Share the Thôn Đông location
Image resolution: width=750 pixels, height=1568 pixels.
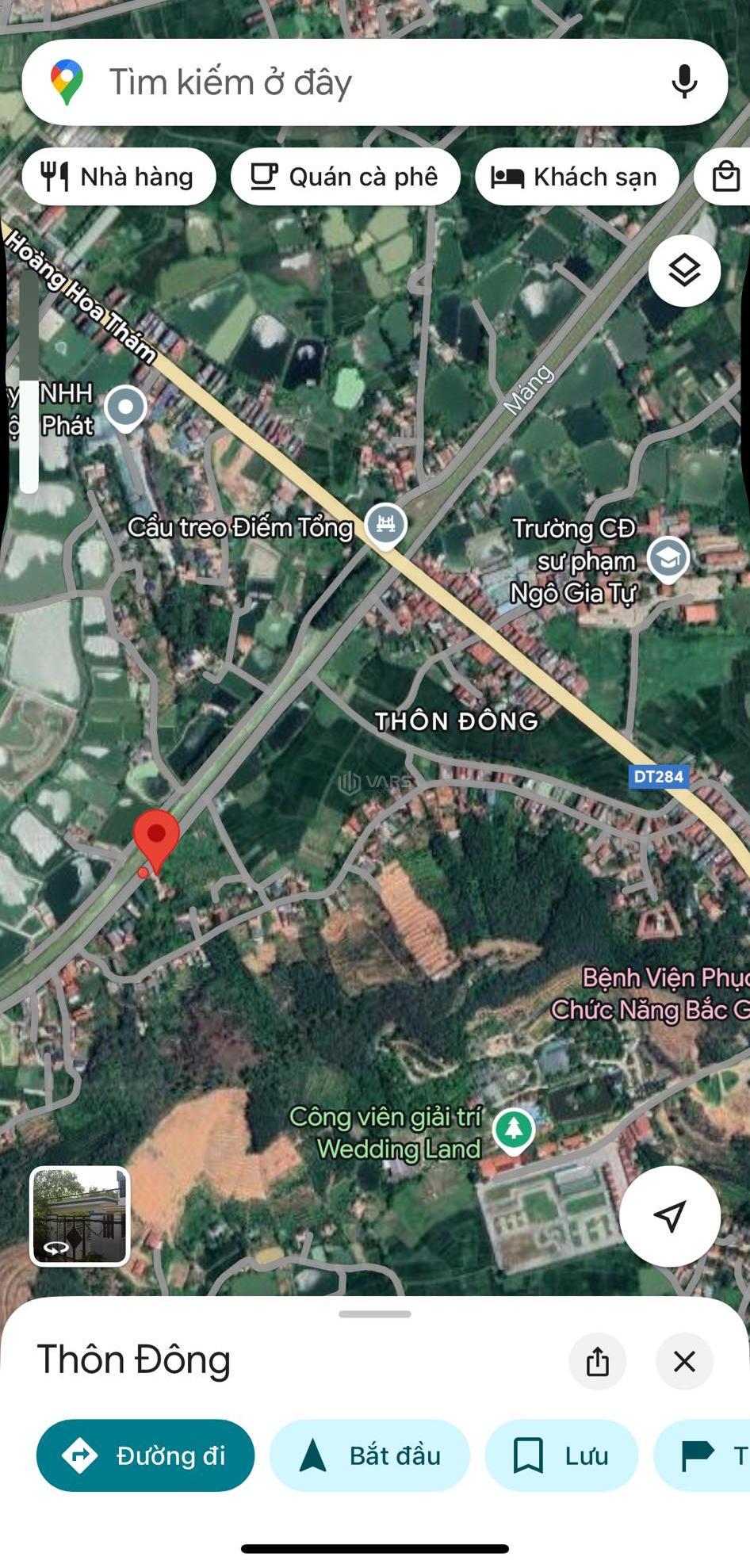point(598,1362)
